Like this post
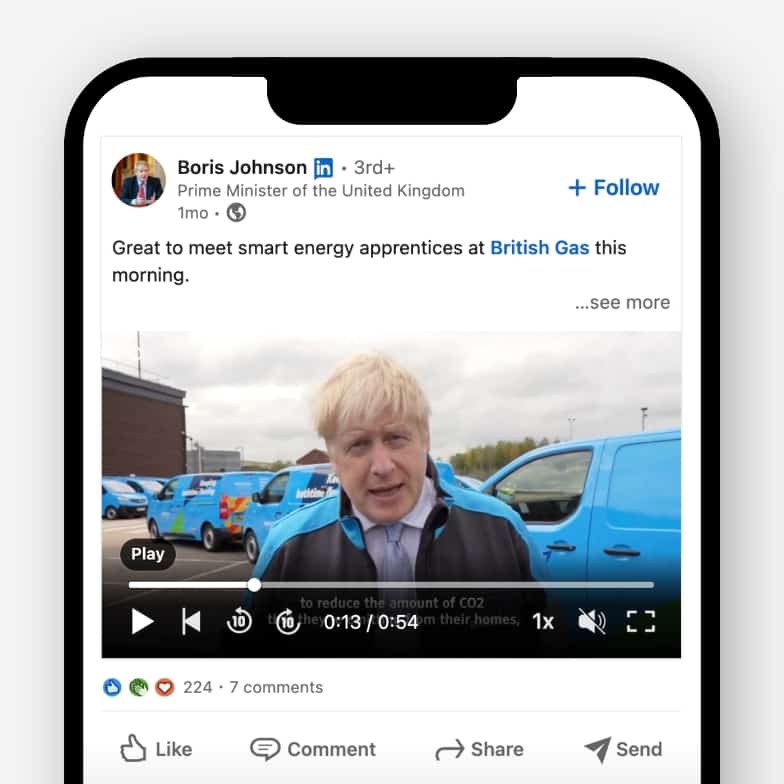The height and width of the screenshot is (784, 784). tap(155, 749)
